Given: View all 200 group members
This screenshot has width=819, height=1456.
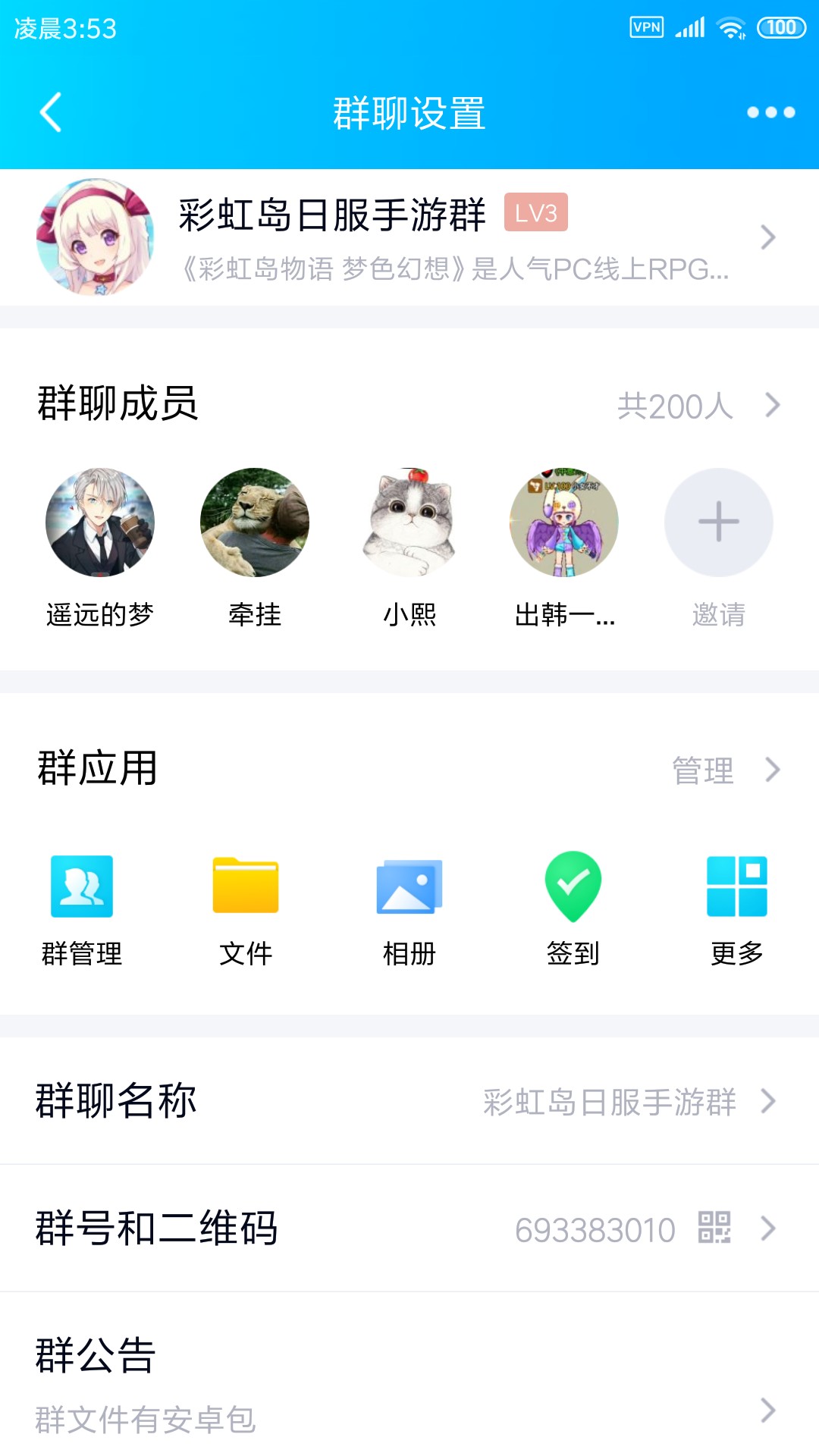Looking at the screenshot, I should click(x=698, y=406).
